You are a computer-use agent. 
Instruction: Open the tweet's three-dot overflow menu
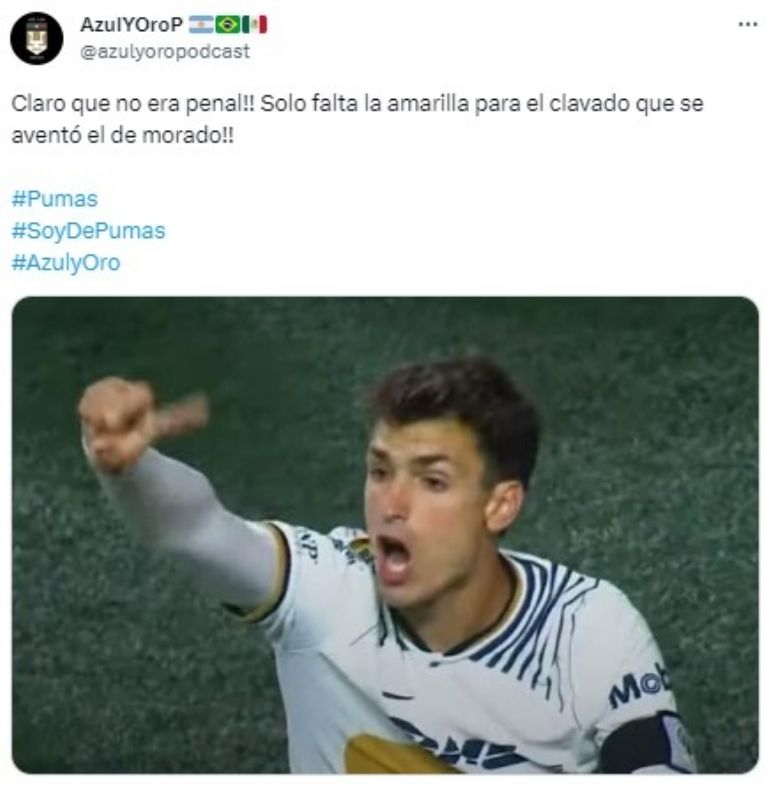747,24
